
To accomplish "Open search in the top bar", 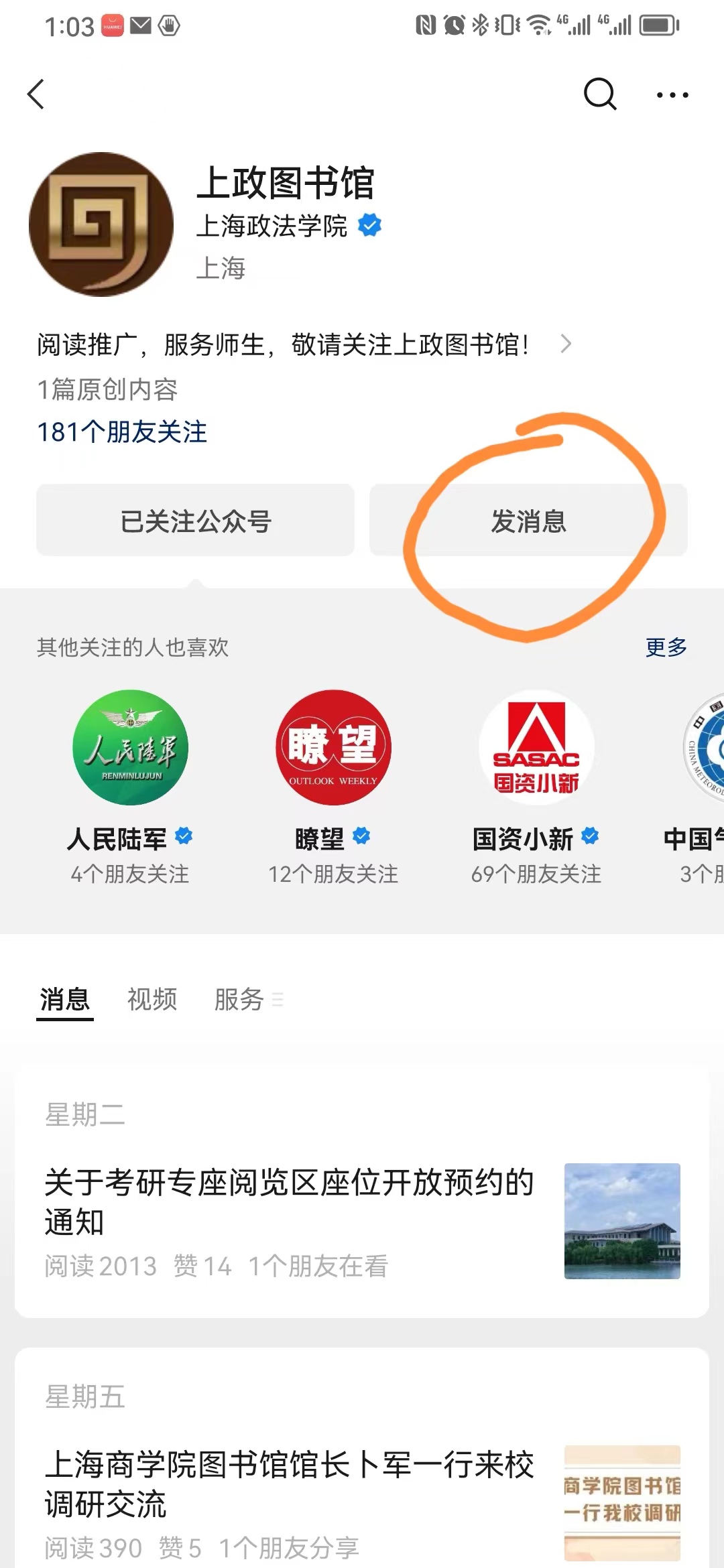I will pyautogui.click(x=599, y=94).
